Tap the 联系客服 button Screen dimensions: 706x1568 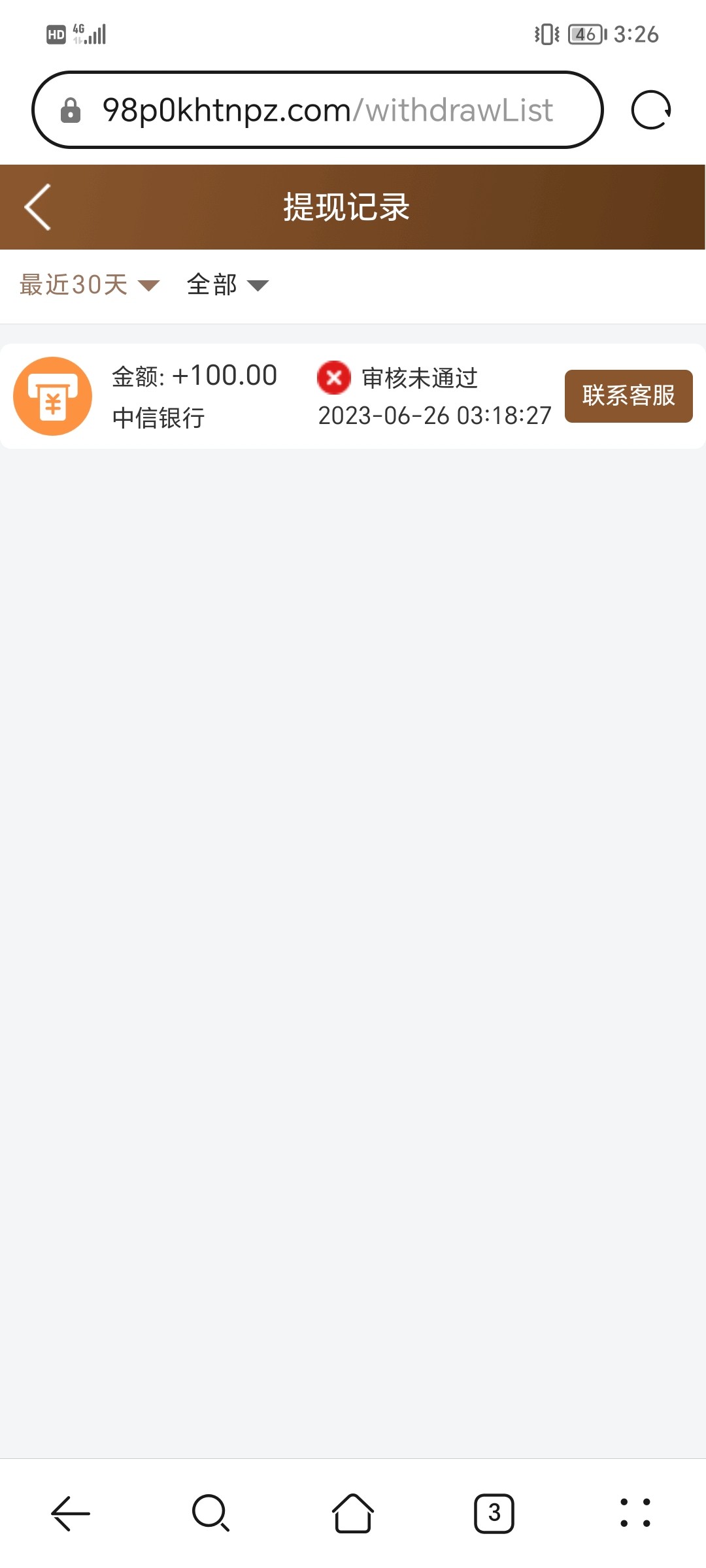(x=628, y=396)
